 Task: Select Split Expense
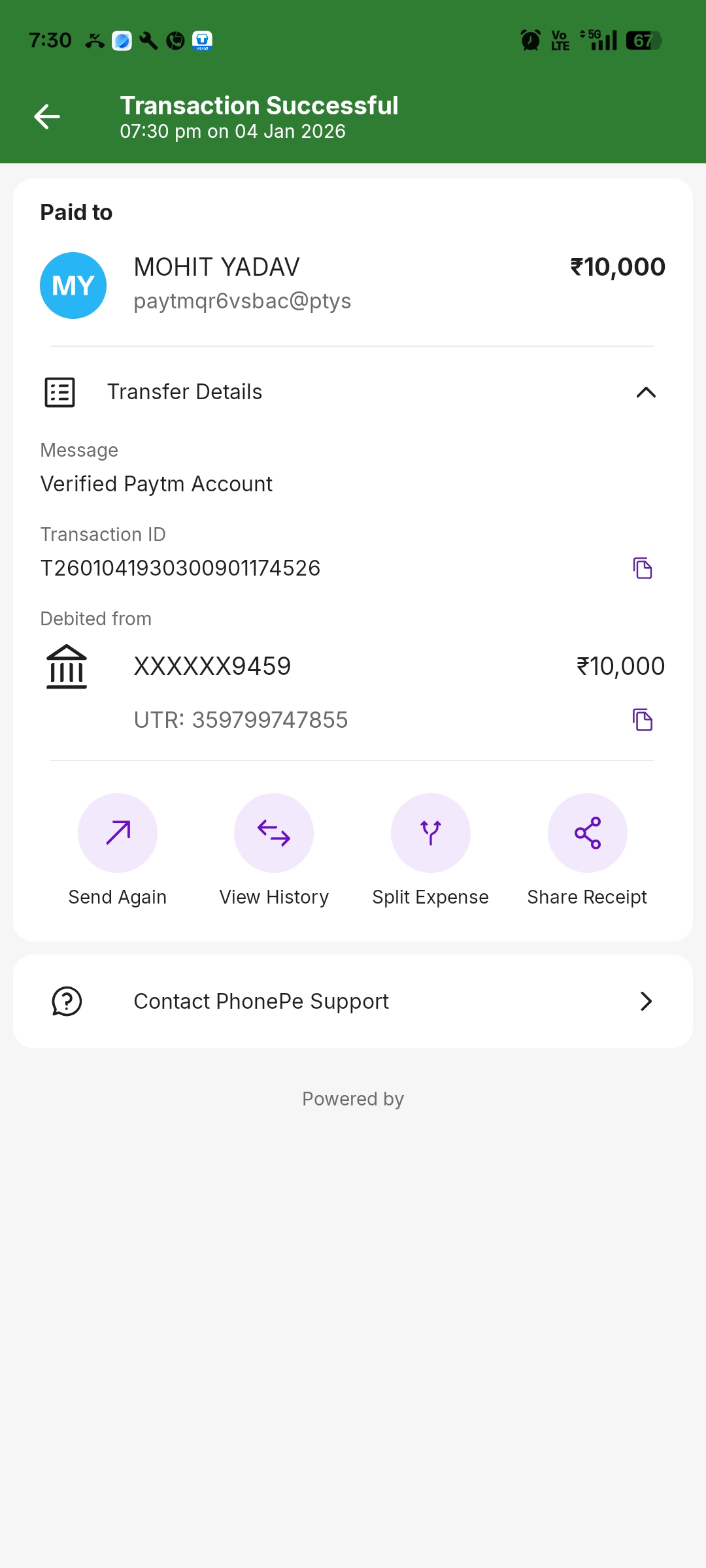[x=430, y=833]
